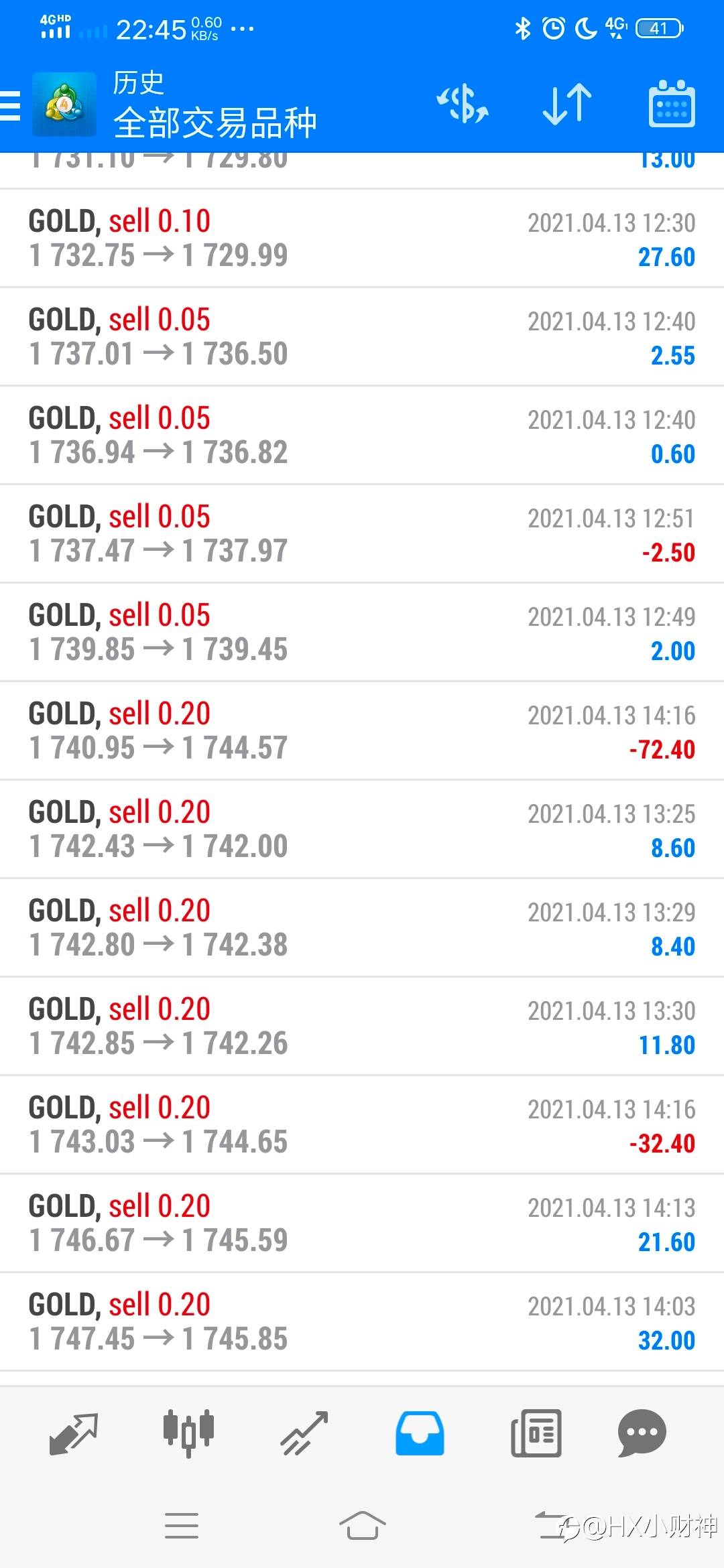Open the GOLD trade with -32.40 loss
The height and width of the screenshot is (1568, 724).
point(362,1124)
